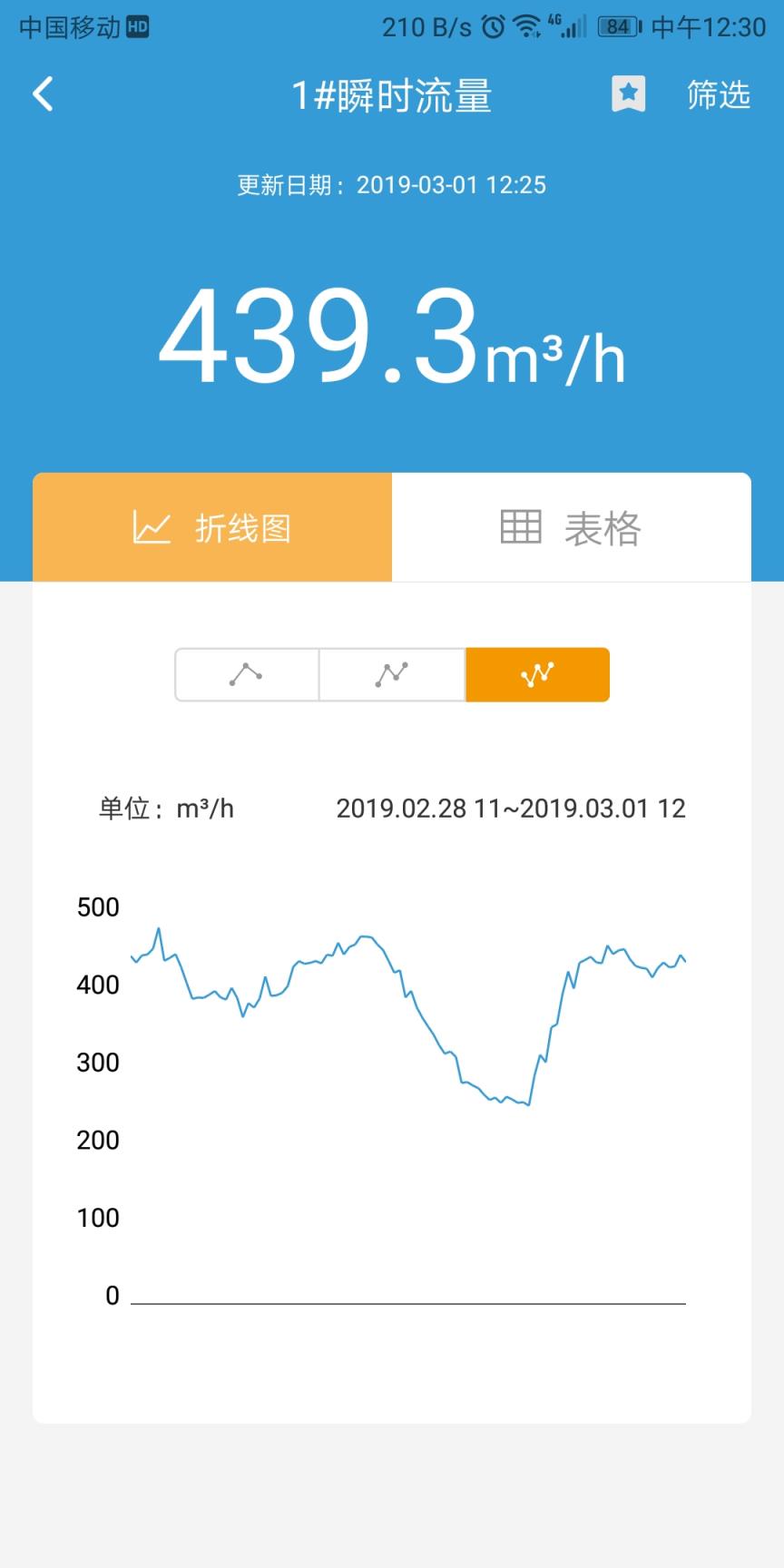Open the 2019.02.28 11~2019.03.01 12 date range picker
This screenshot has width=784, height=1568.
click(x=511, y=808)
